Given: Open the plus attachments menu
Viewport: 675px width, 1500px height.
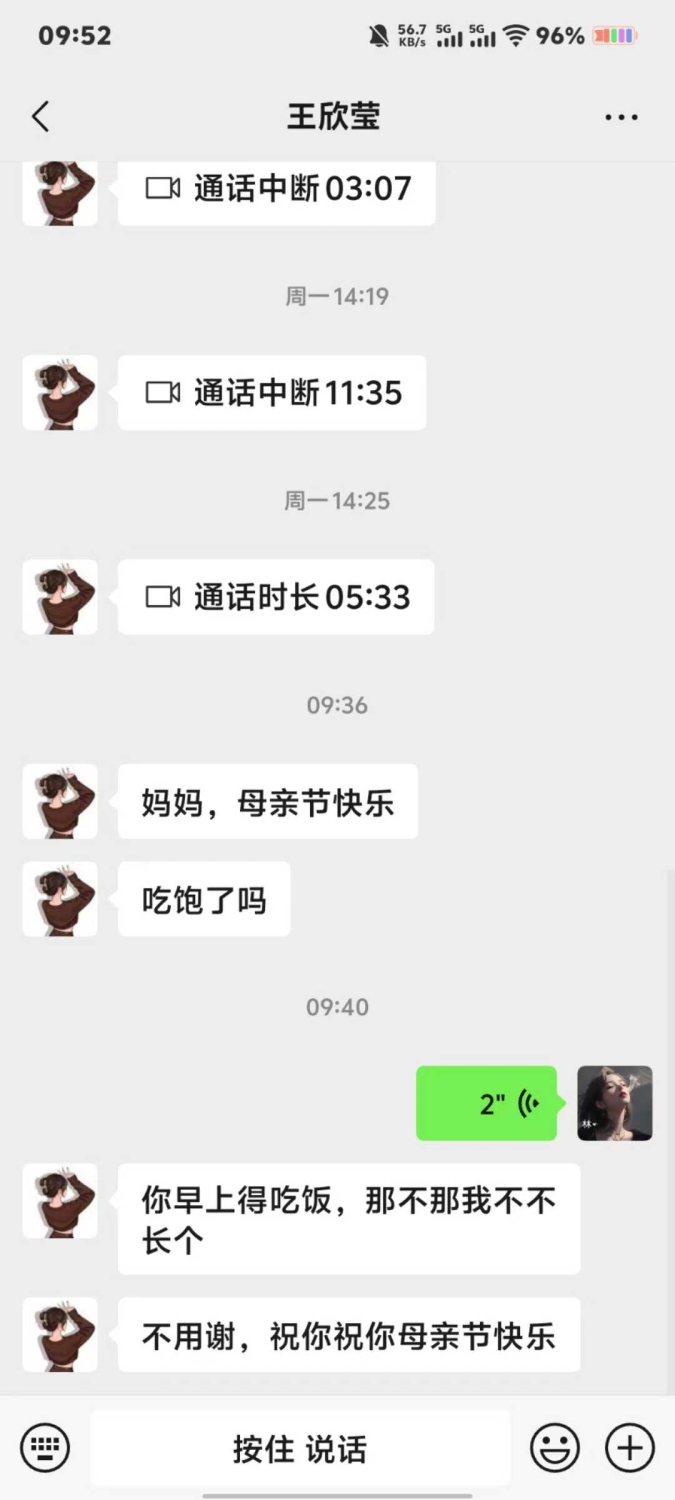Looking at the screenshot, I should coord(630,1447).
